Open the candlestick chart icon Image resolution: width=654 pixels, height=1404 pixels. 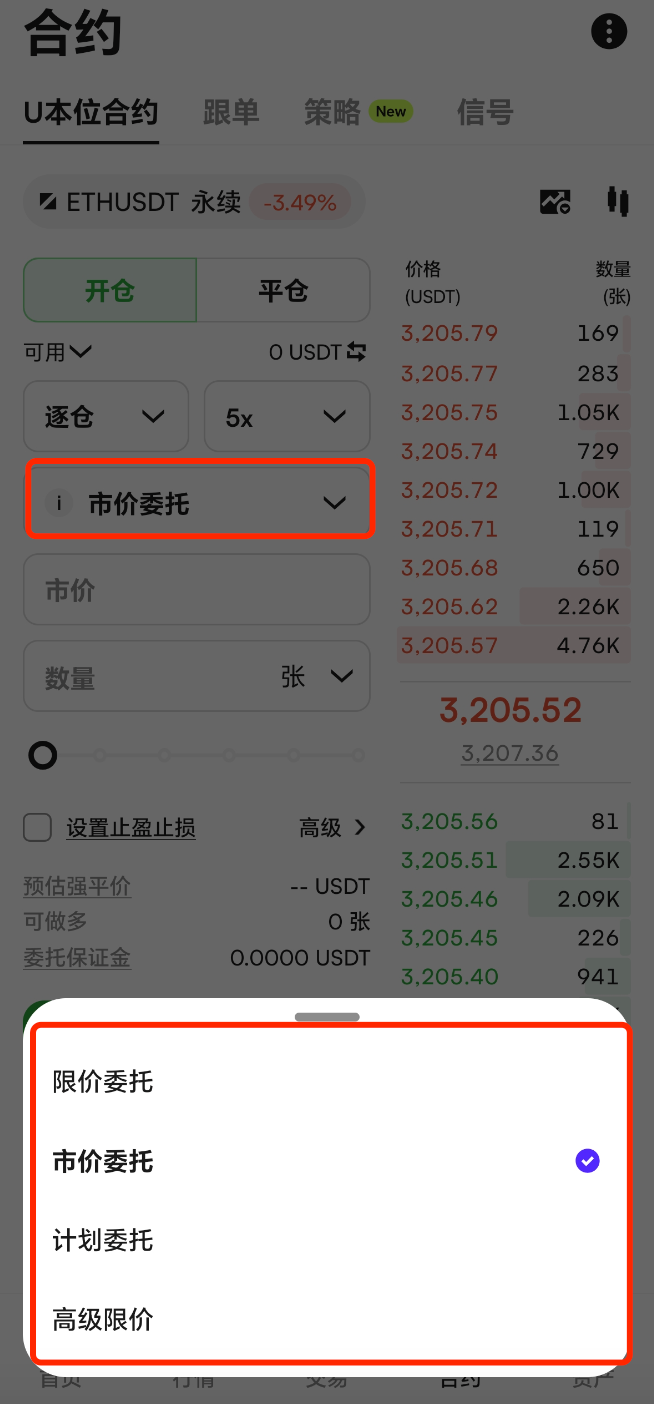click(x=618, y=202)
